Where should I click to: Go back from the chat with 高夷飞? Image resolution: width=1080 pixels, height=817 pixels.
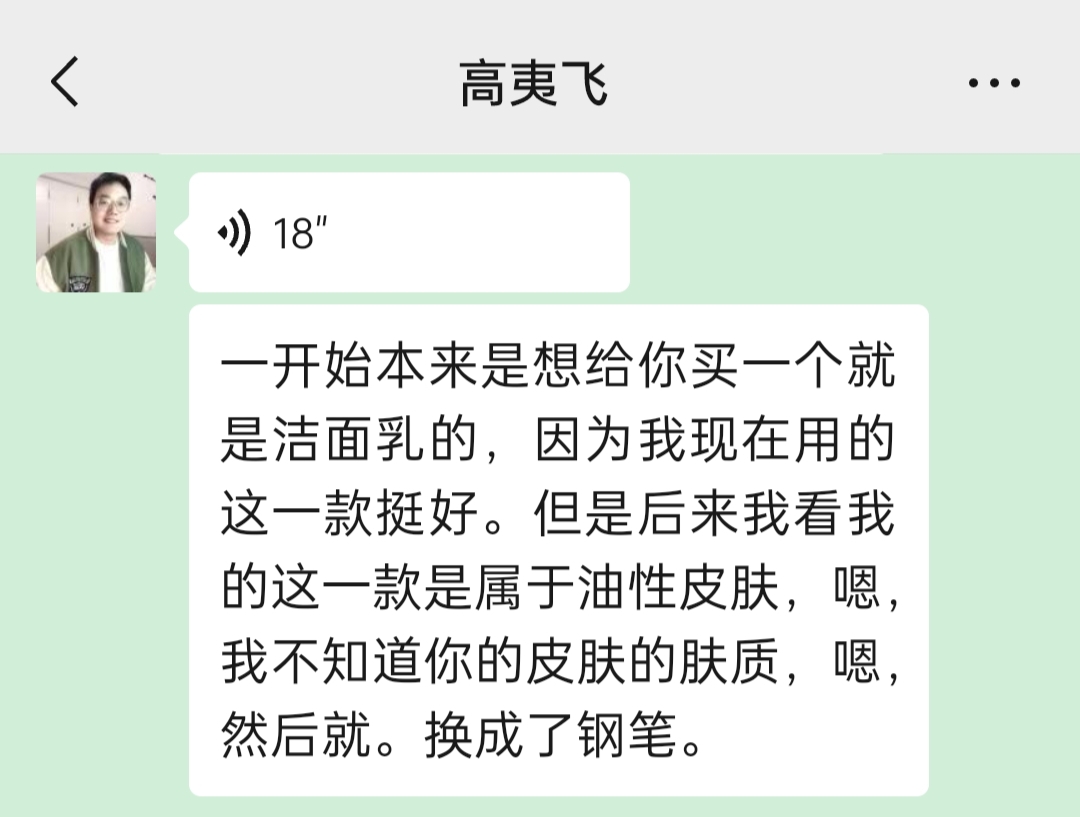[x=65, y=82]
